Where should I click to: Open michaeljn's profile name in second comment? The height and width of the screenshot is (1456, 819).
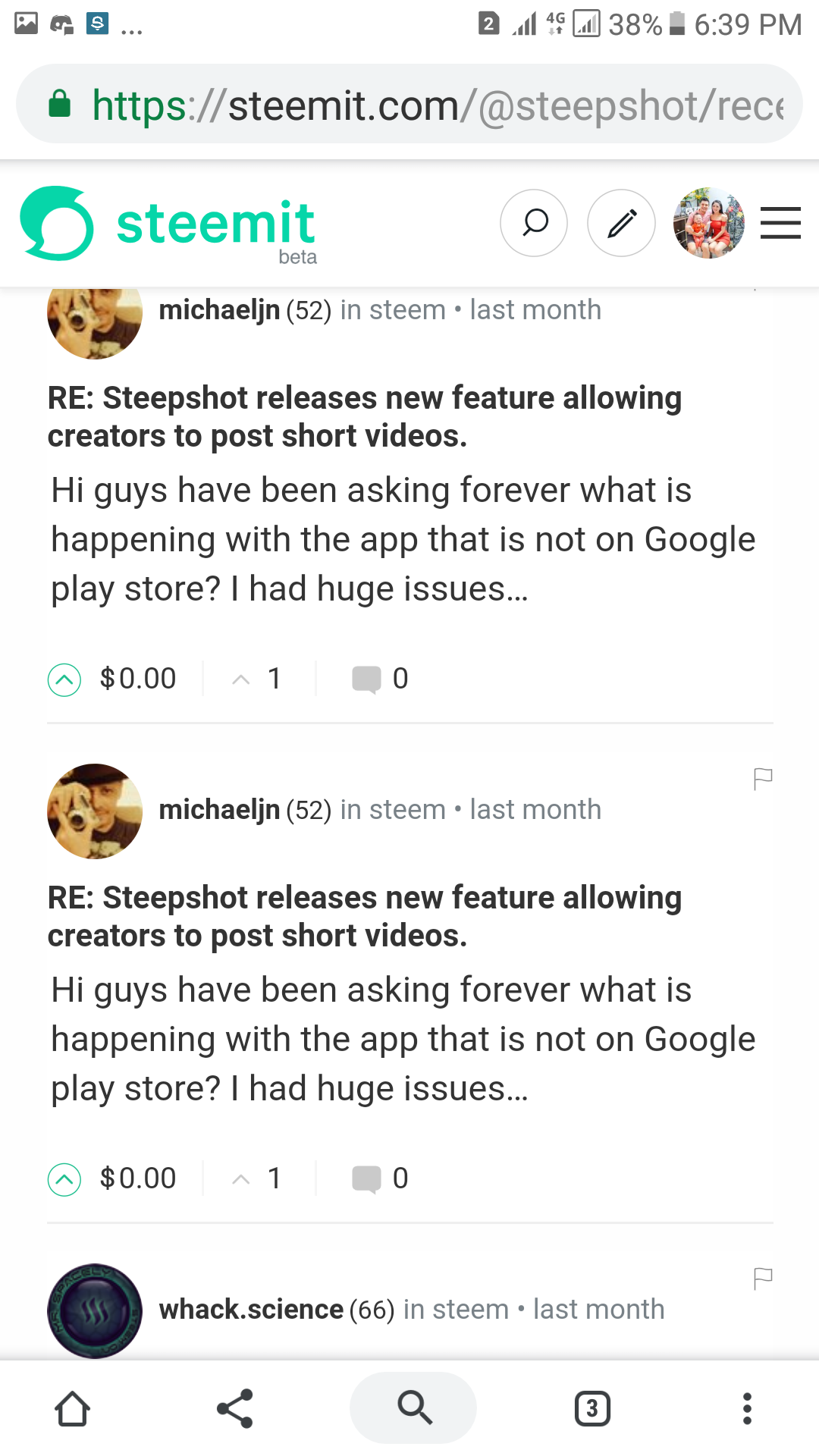click(x=219, y=810)
